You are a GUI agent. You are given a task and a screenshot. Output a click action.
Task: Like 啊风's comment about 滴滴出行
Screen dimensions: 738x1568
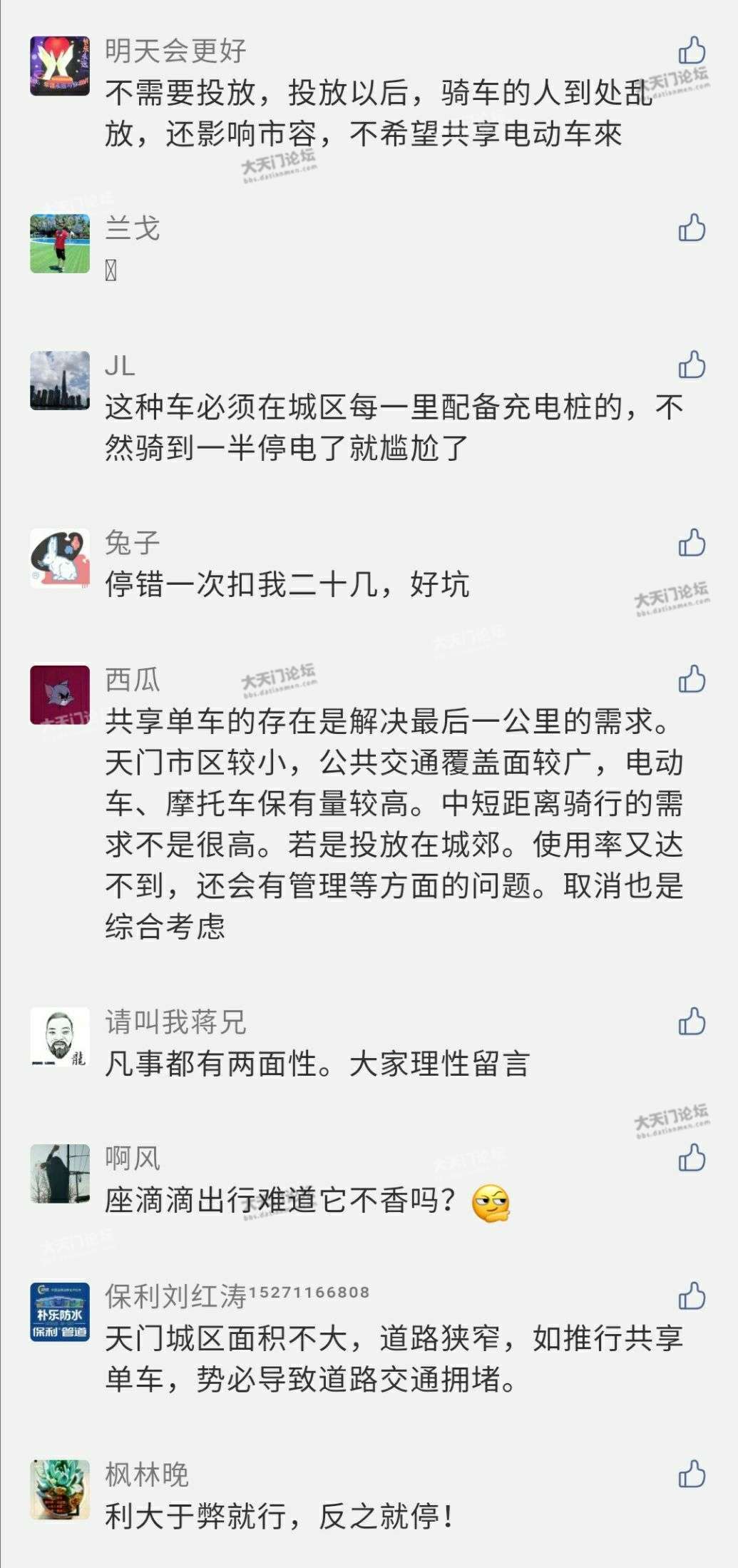click(692, 1158)
